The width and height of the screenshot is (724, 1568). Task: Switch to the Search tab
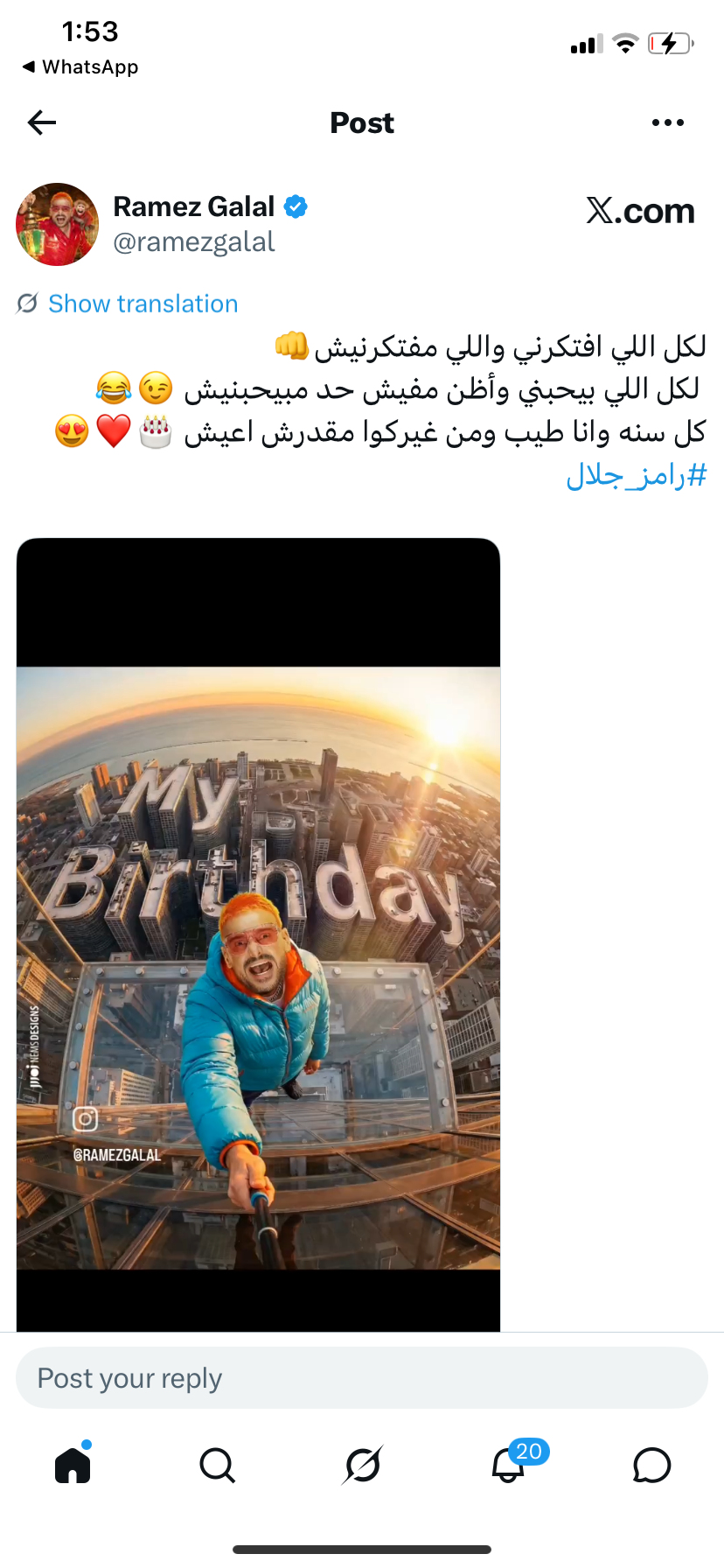tap(217, 1465)
